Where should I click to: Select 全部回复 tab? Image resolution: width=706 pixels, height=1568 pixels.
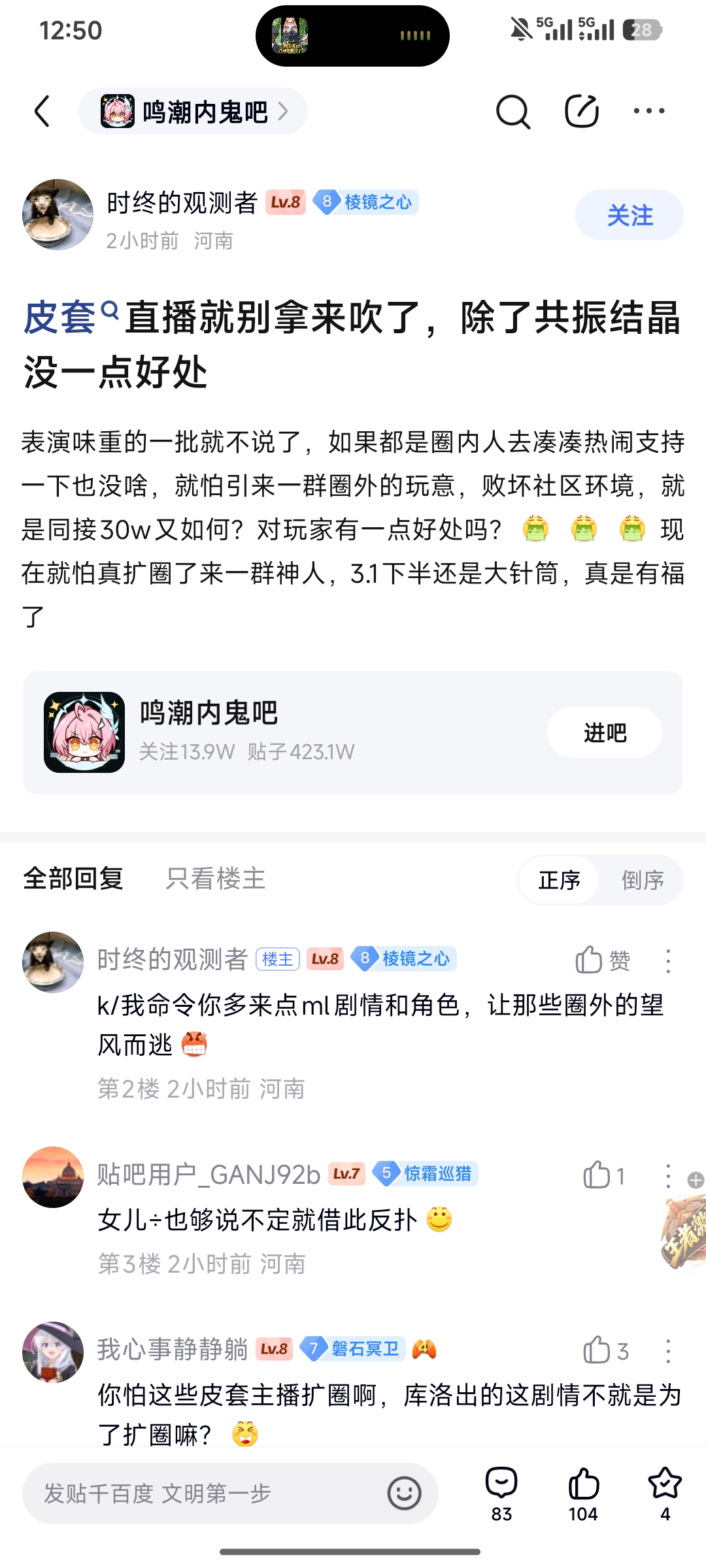pos(73,879)
